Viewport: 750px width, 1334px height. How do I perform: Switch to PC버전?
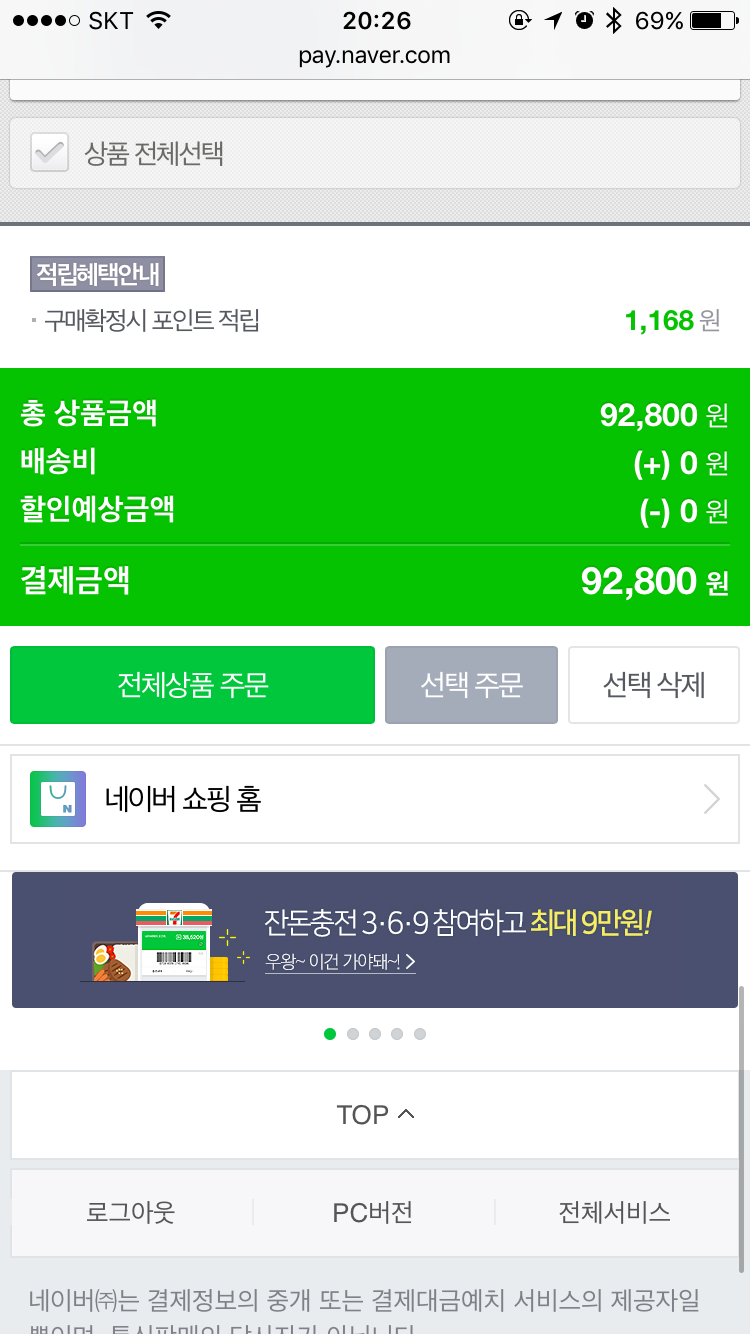[373, 1213]
